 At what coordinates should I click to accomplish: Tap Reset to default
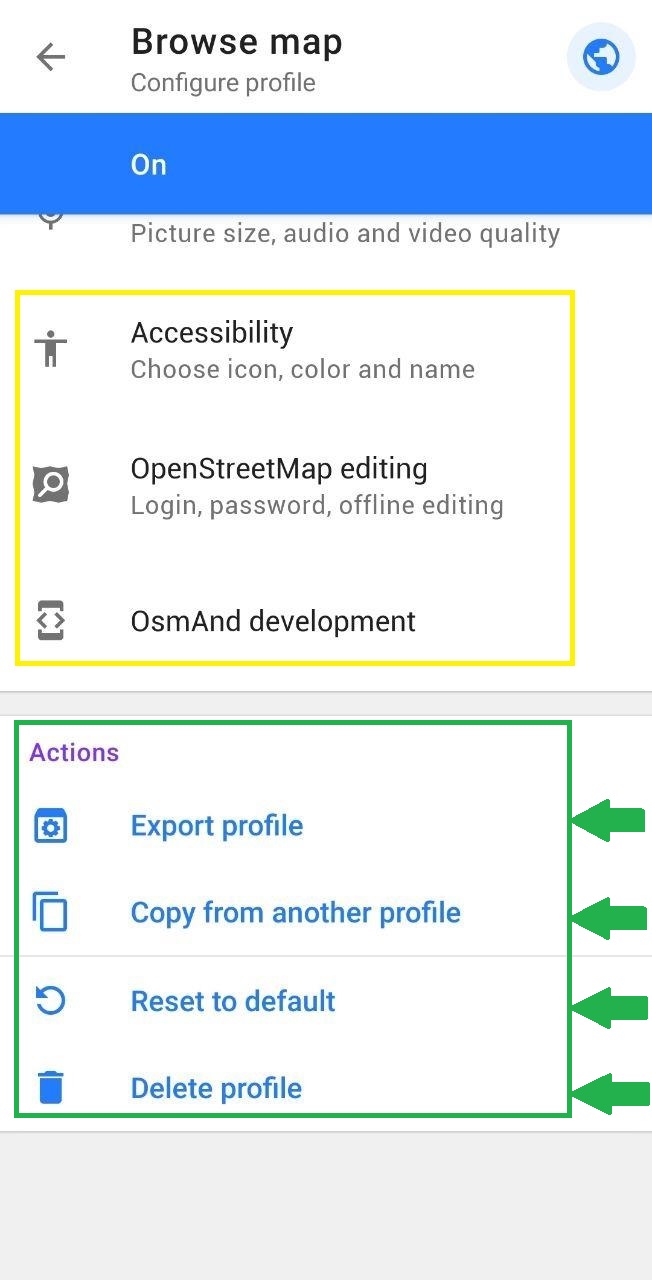point(233,1001)
